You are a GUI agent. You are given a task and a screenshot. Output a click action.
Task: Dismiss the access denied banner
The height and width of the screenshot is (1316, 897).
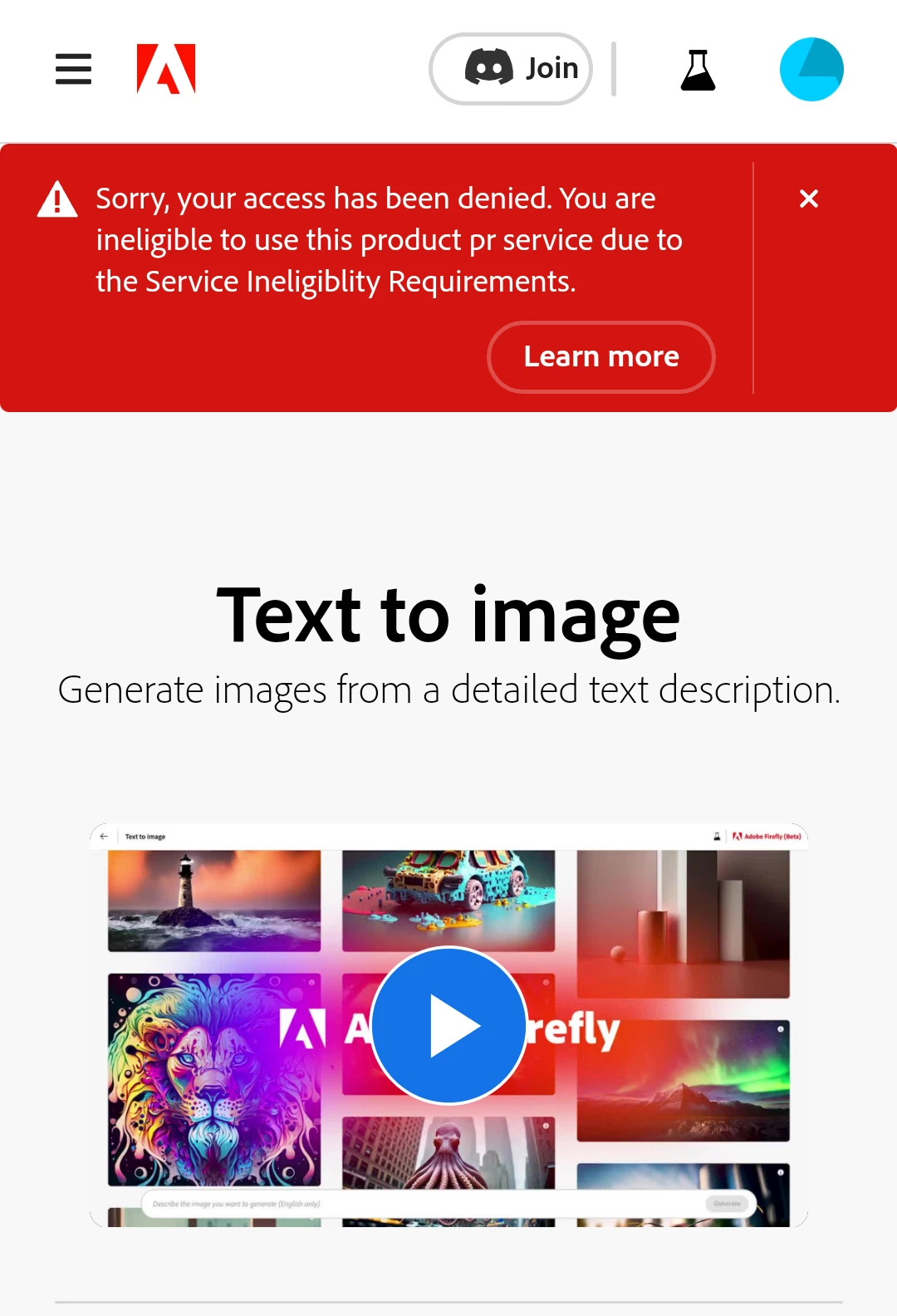(808, 199)
